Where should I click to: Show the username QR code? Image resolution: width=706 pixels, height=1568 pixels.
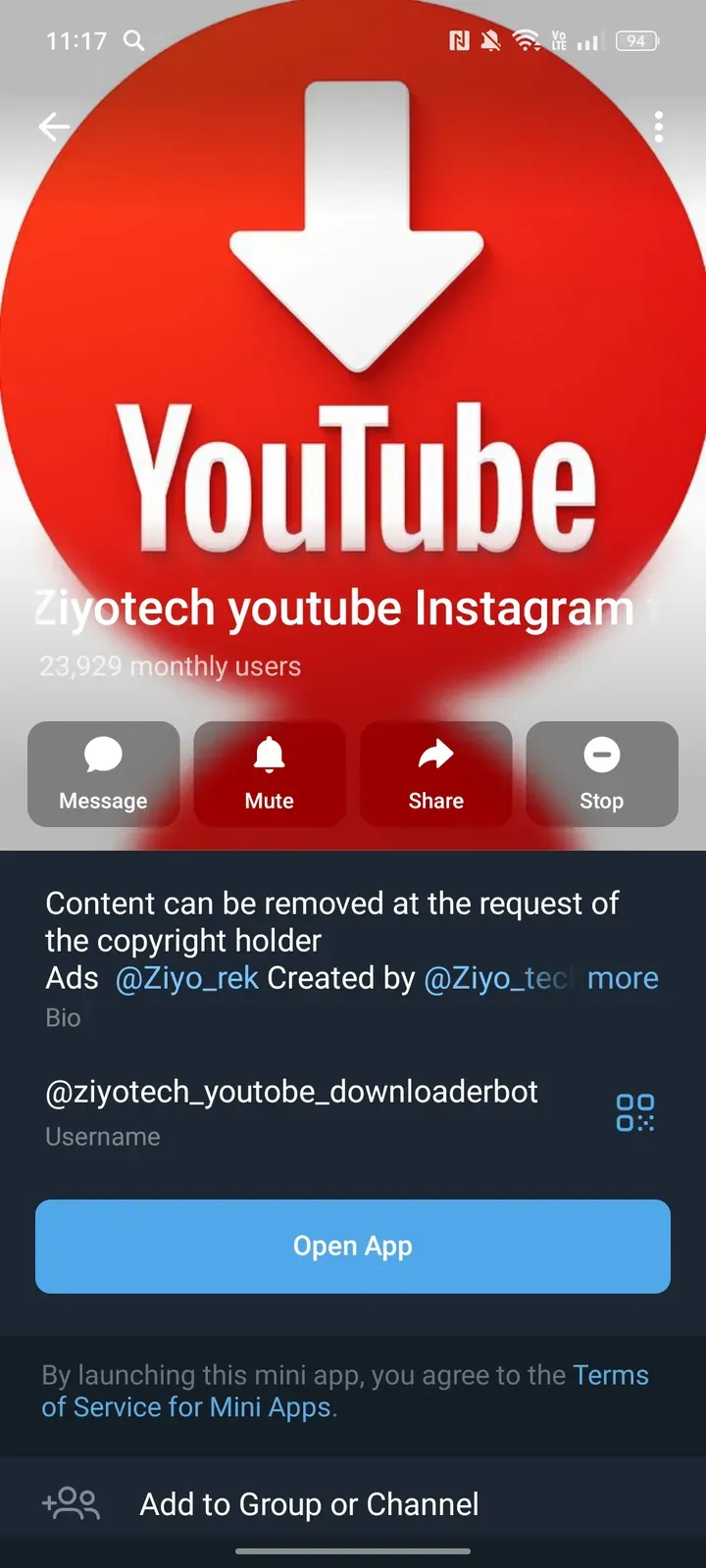click(634, 1112)
